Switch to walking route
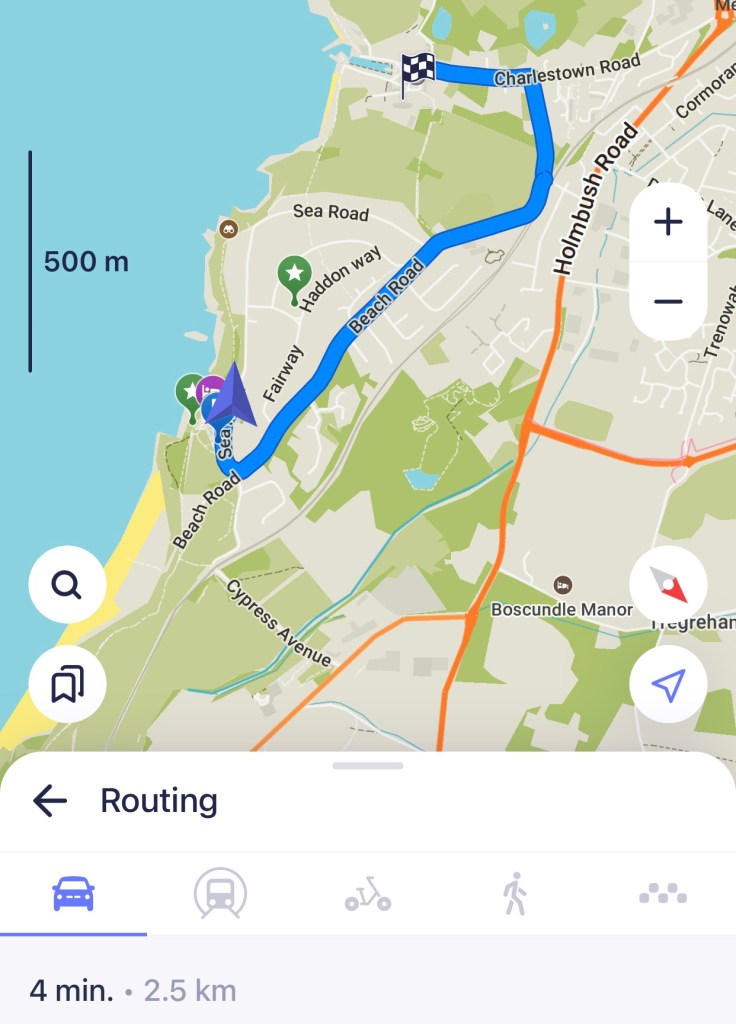This screenshot has height=1024, width=736. tap(514, 893)
